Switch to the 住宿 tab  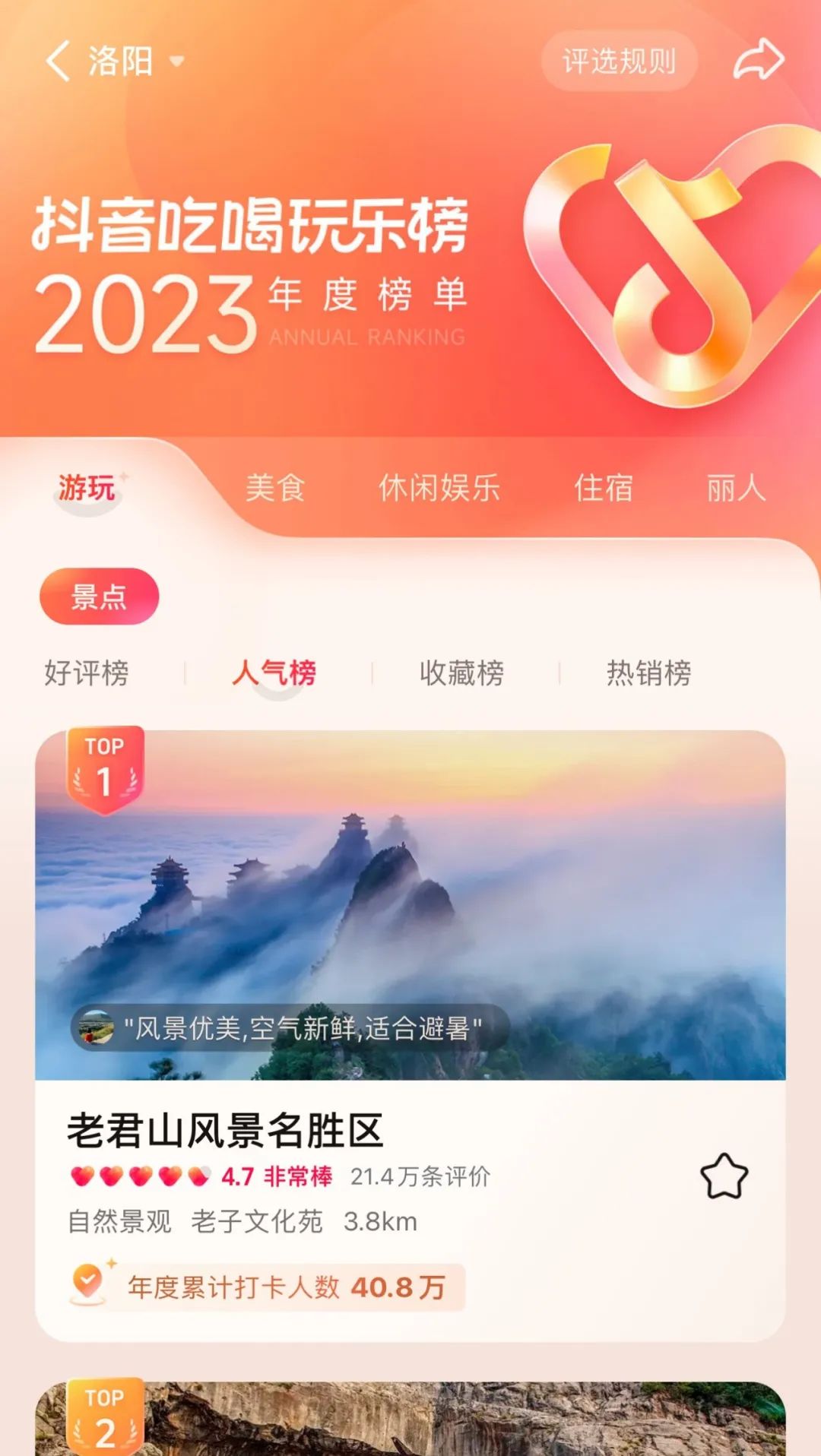coord(604,488)
